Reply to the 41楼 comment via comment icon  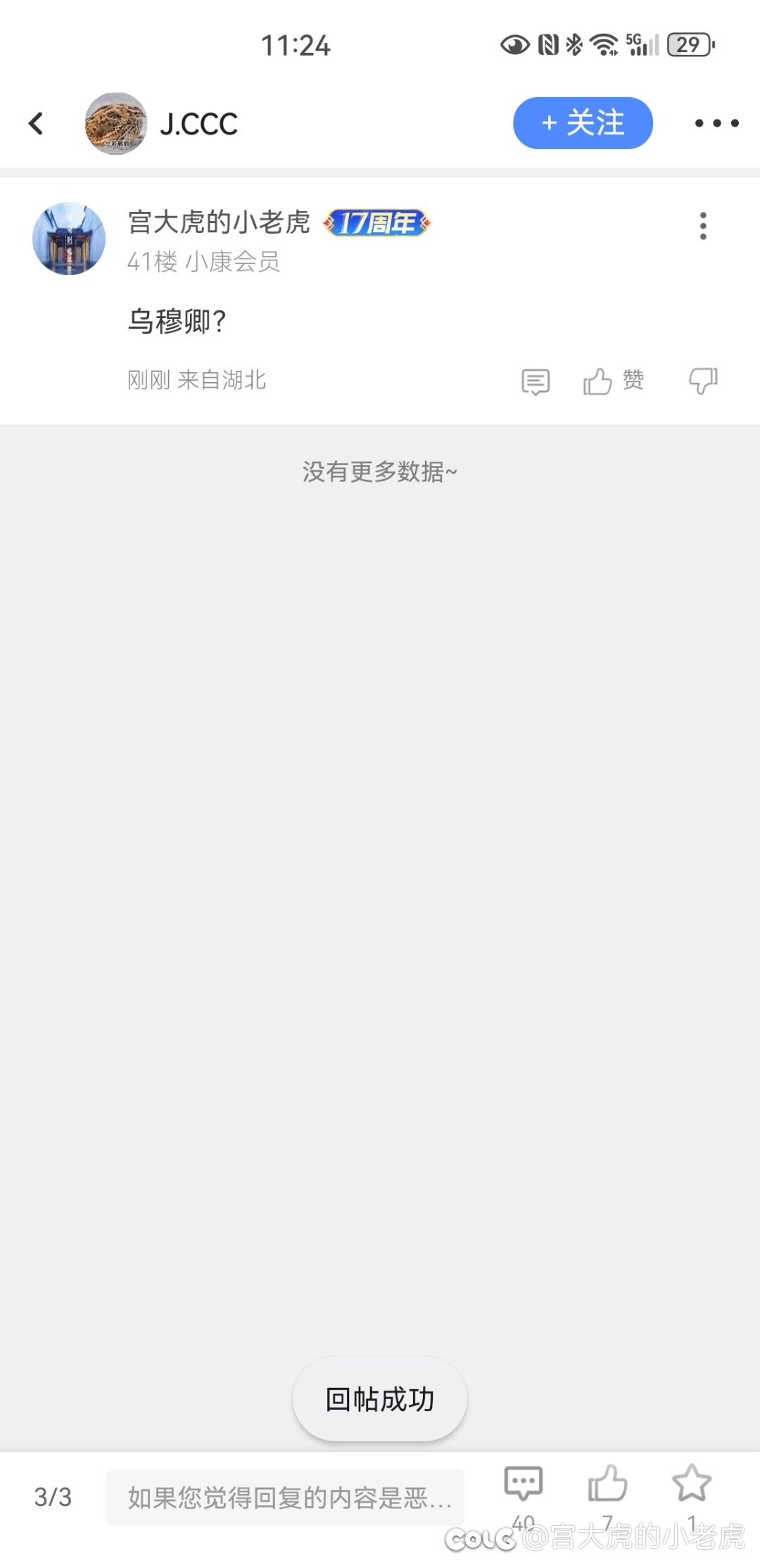click(x=536, y=381)
